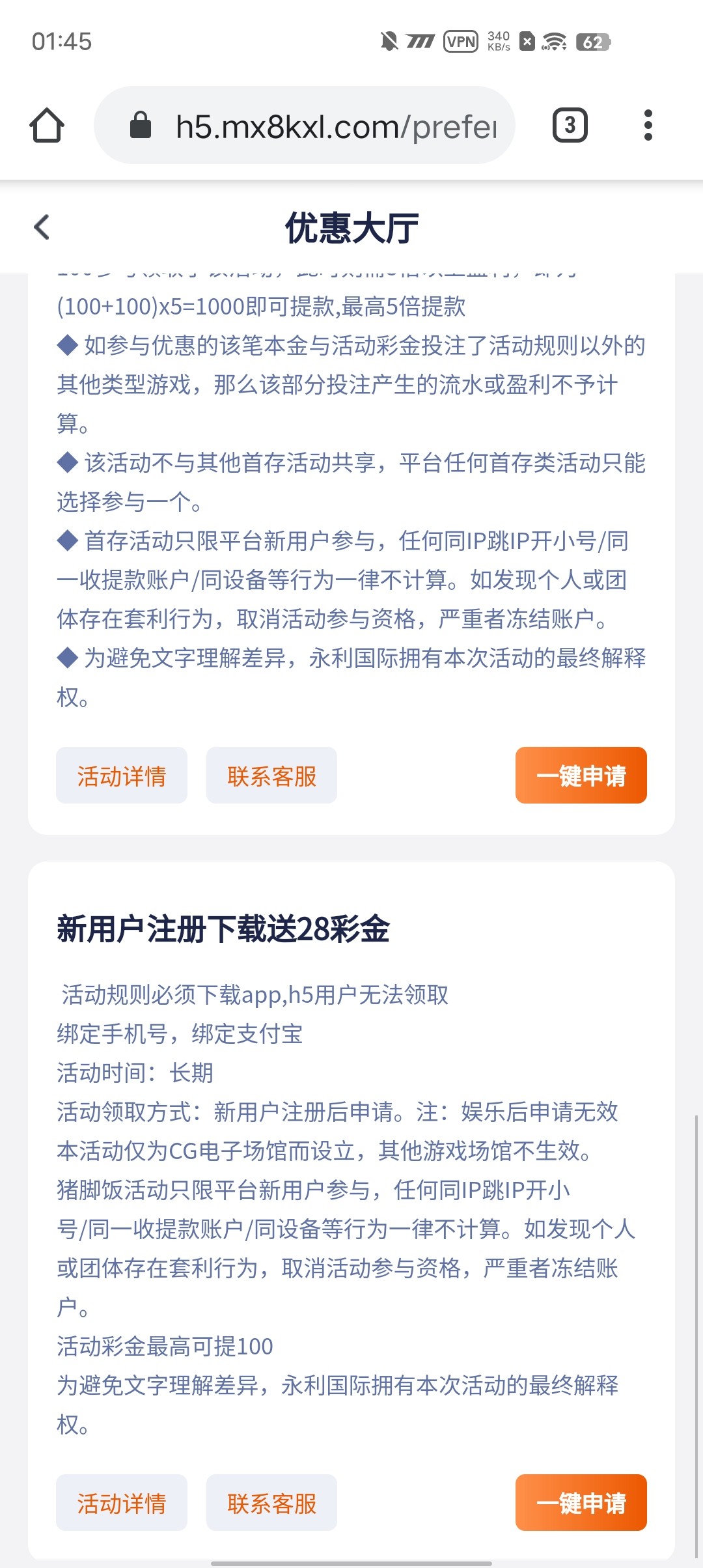Open the browser overflow menu
The height and width of the screenshot is (1568, 703).
click(x=648, y=125)
